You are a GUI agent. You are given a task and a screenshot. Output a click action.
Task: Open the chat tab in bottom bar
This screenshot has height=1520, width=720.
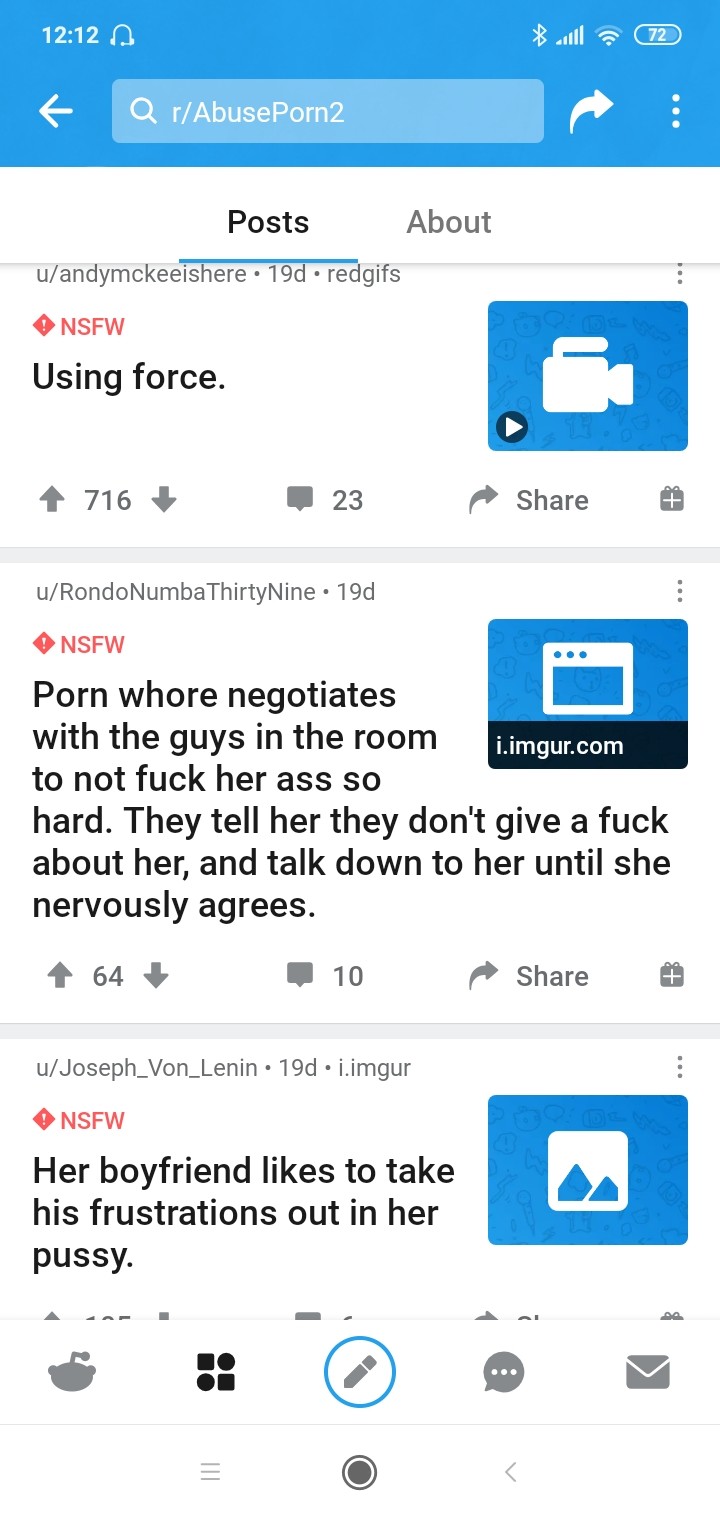(503, 1372)
